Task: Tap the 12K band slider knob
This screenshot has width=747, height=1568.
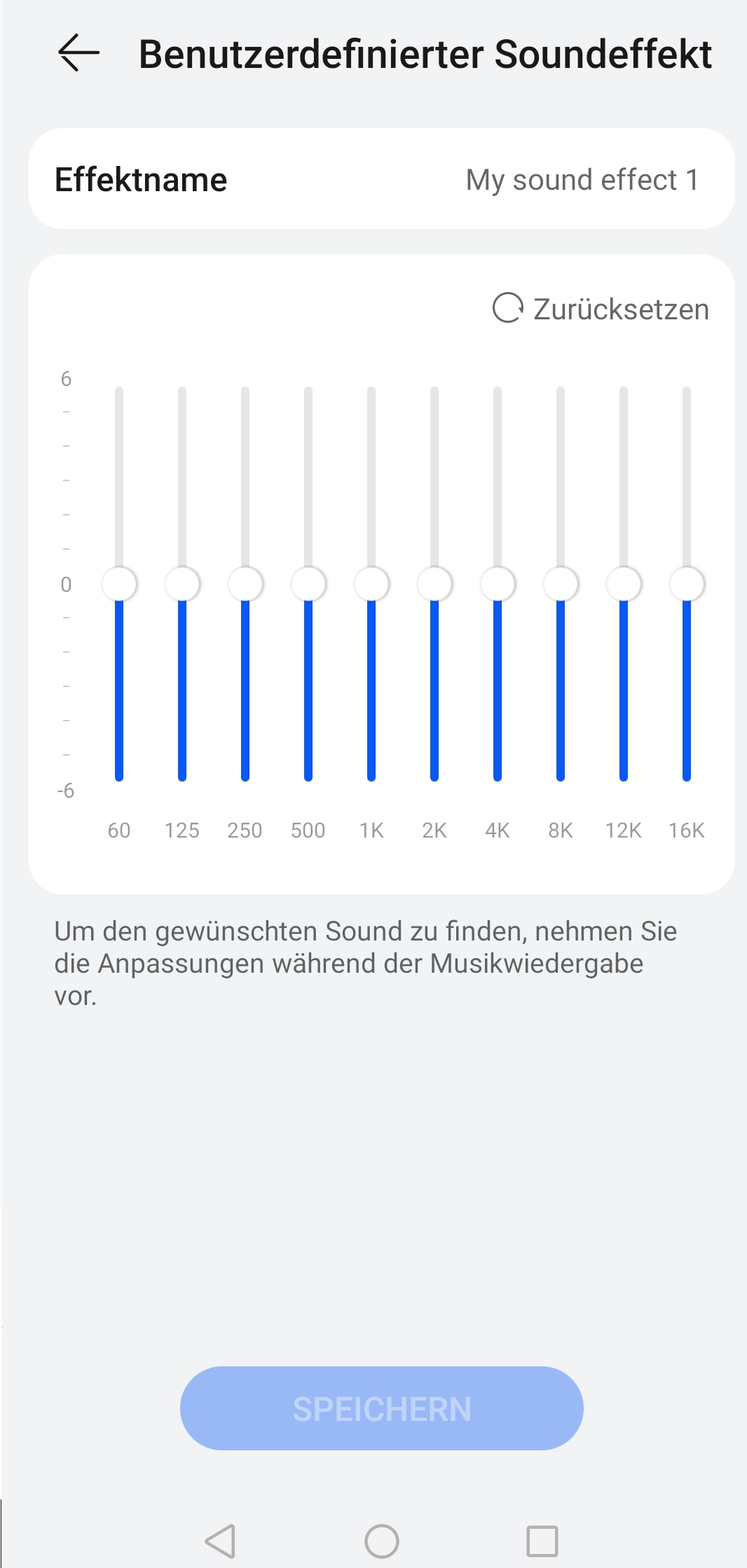Action: coord(624,584)
